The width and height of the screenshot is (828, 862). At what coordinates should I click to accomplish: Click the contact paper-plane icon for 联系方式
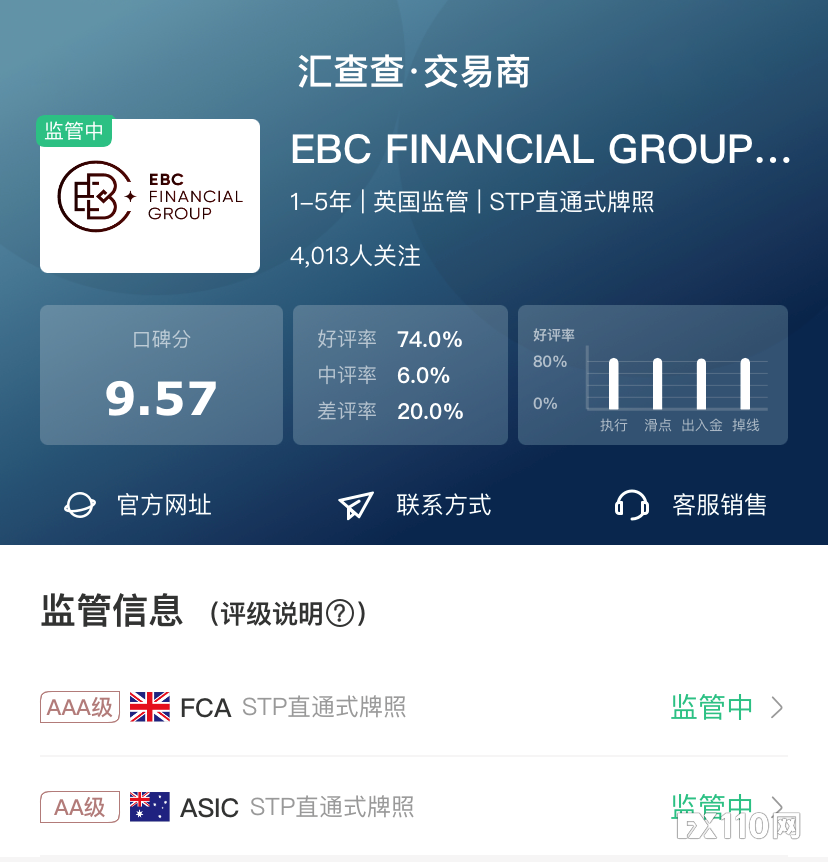357,505
